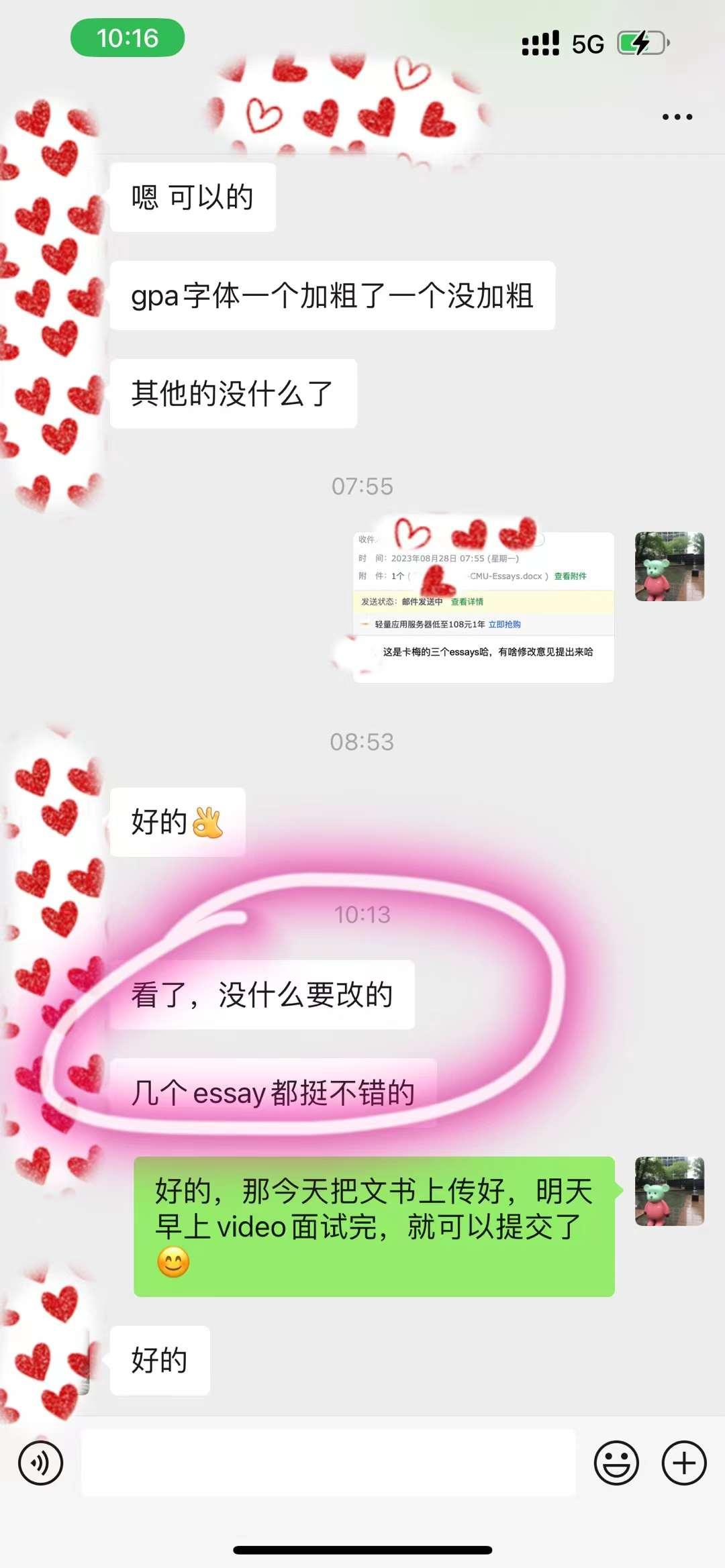This screenshot has height=1568, width=725.
Task: Open the plus attachments menu
Action: point(684,1463)
